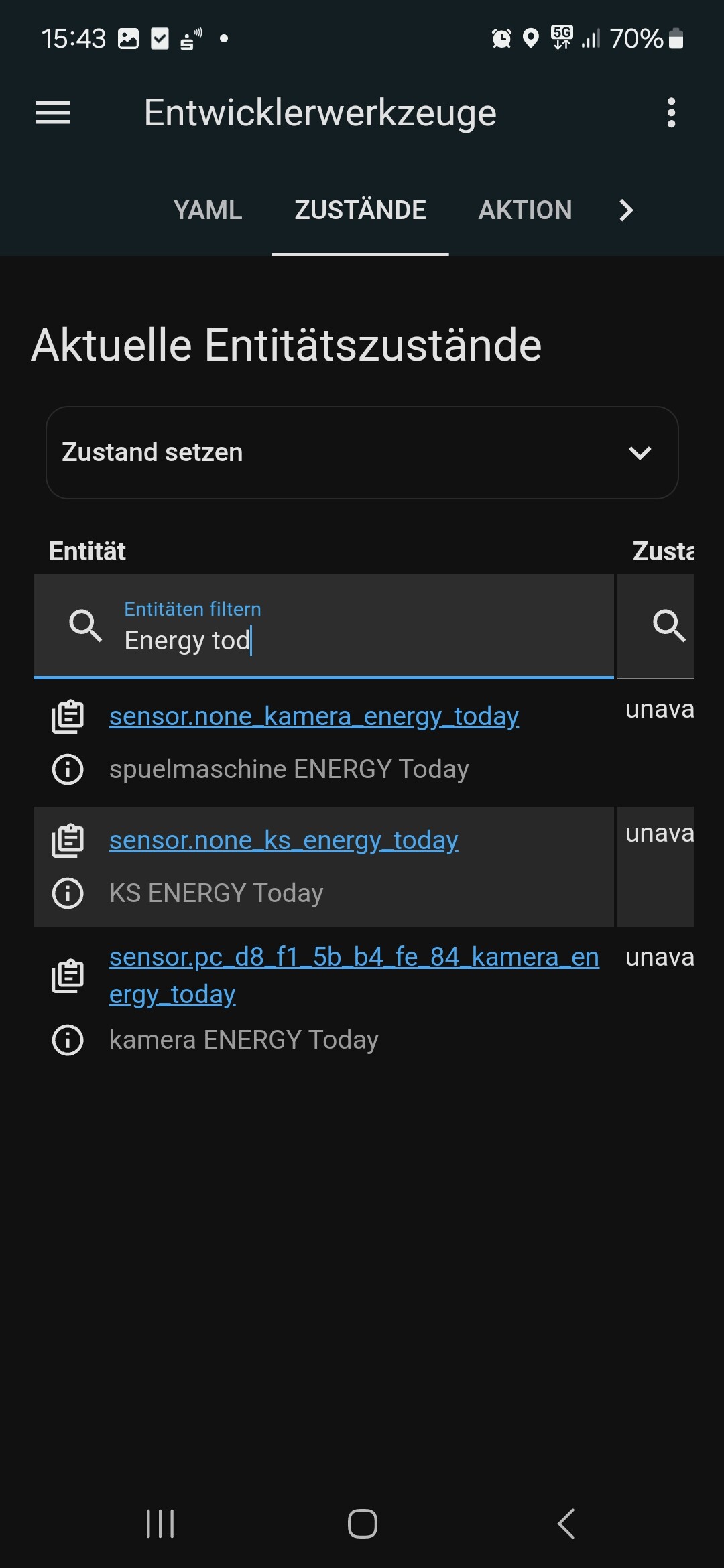Open sensor.none_kamera_energy_today link
Screen dimensions: 724x1568
click(x=314, y=716)
